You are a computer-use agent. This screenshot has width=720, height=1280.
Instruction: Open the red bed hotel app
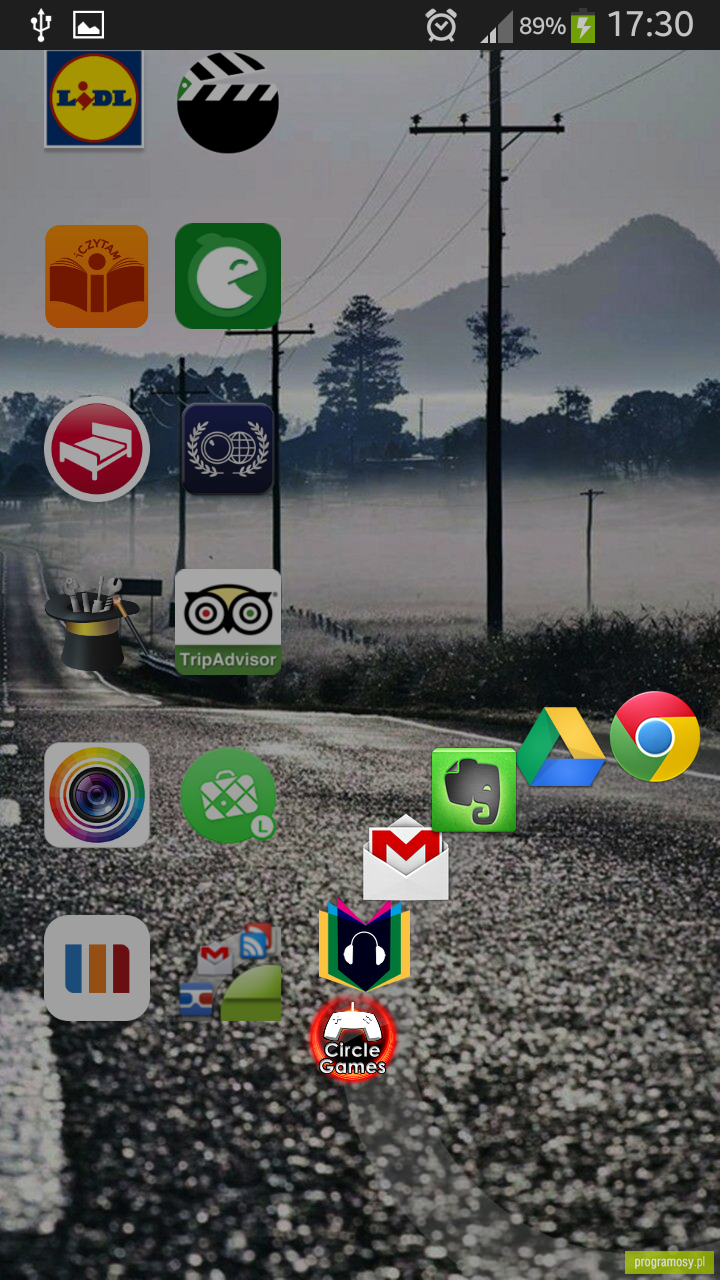[97, 449]
